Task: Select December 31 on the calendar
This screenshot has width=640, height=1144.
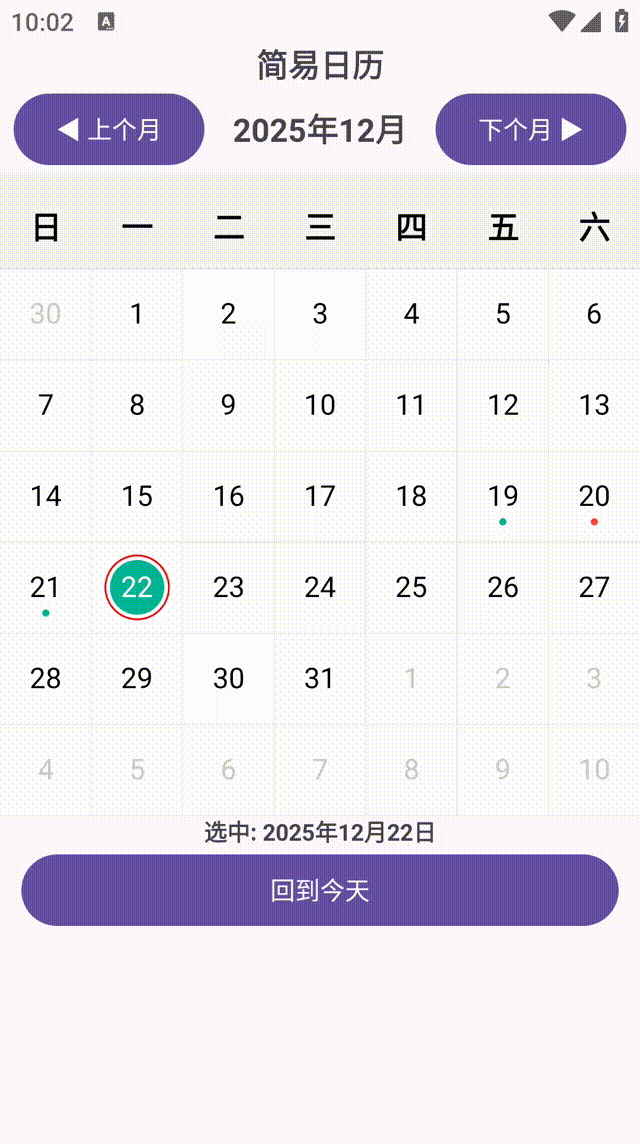Action: [x=320, y=678]
